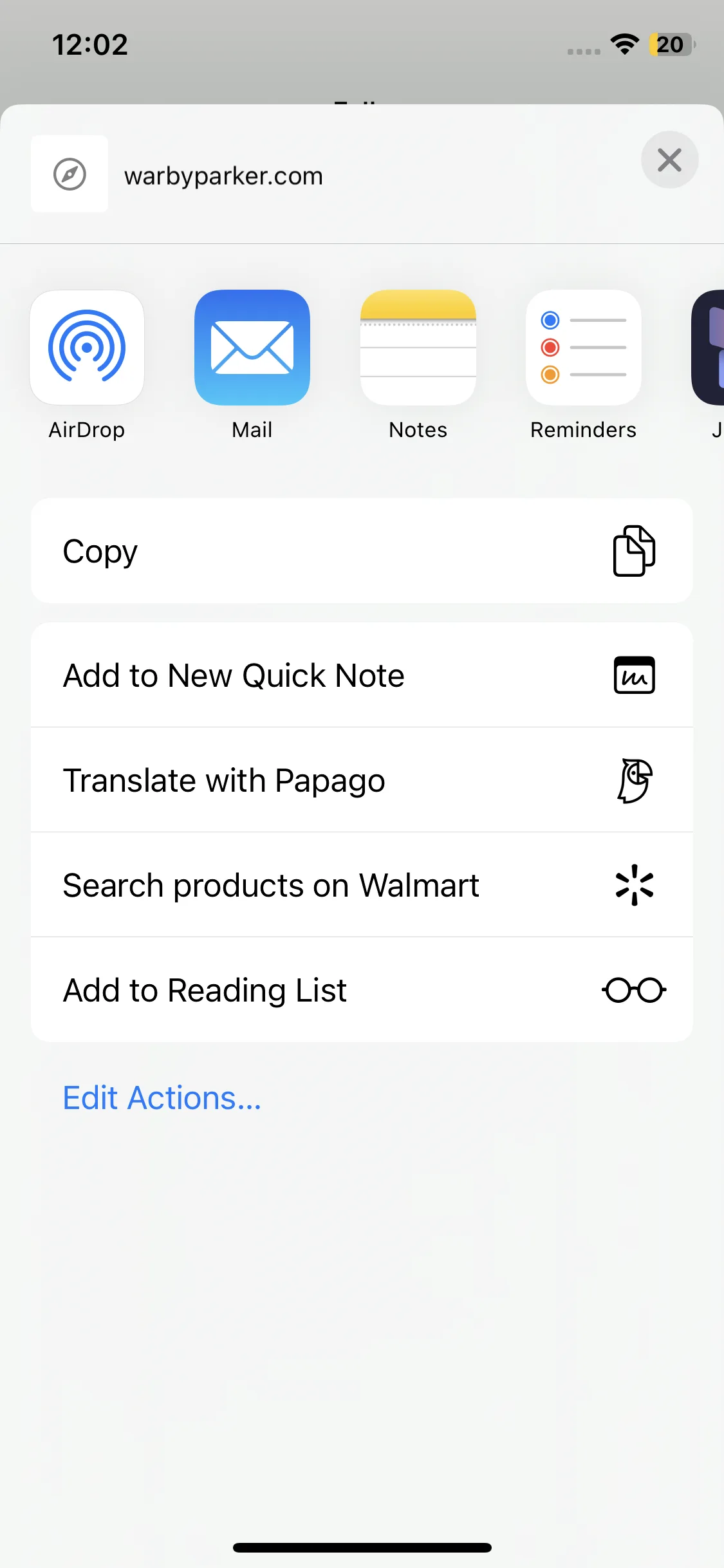This screenshot has height=1568, width=724.
Task: Select Add to New Quick Note
Action: click(x=362, y=675)
